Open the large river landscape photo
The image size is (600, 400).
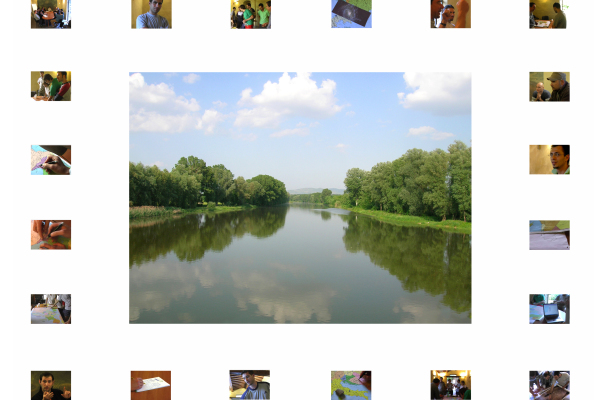pos(300,197)
